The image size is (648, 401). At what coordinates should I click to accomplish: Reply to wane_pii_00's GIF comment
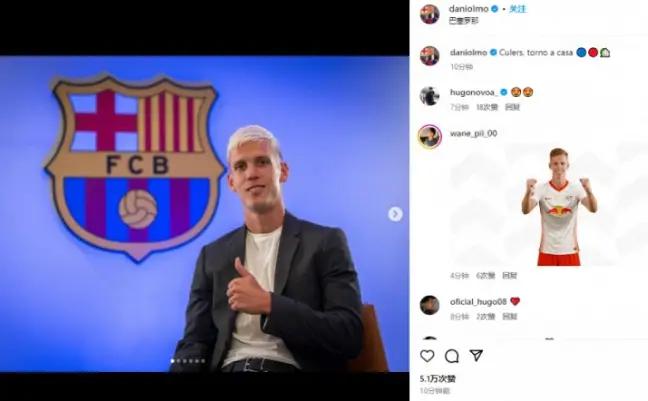pos(510,275)
